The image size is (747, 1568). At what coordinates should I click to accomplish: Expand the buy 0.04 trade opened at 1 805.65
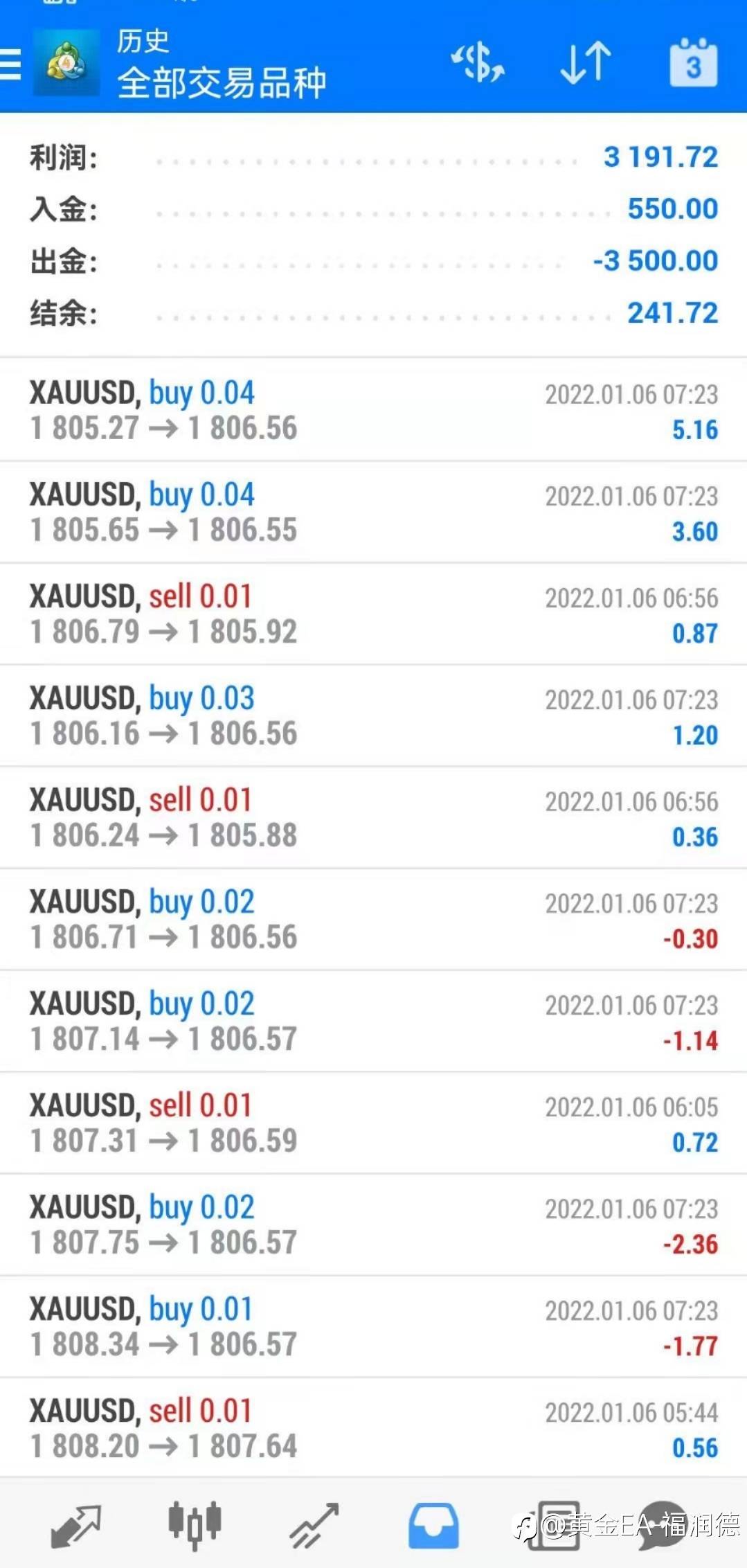click(x=373, y=512)
